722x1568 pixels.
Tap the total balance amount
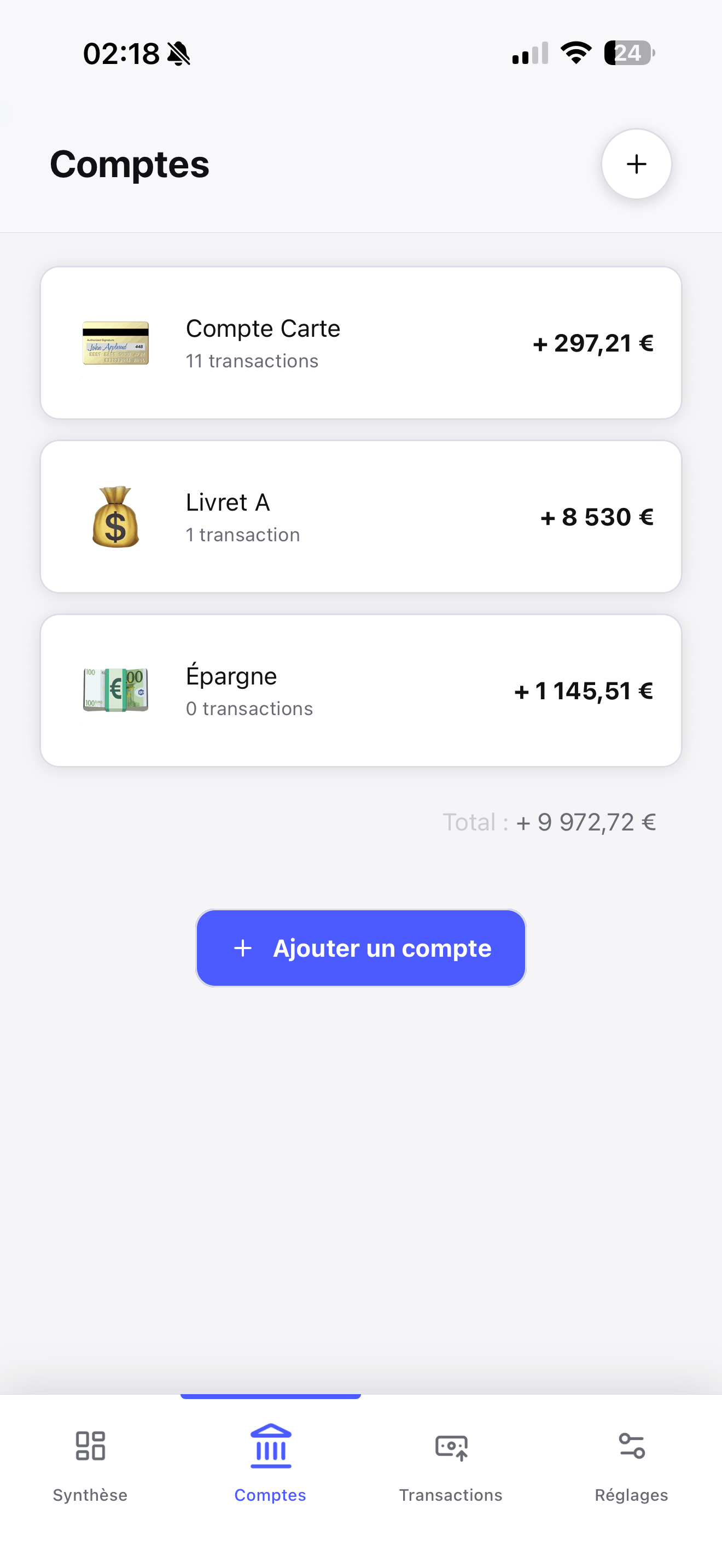click(585, 821)
